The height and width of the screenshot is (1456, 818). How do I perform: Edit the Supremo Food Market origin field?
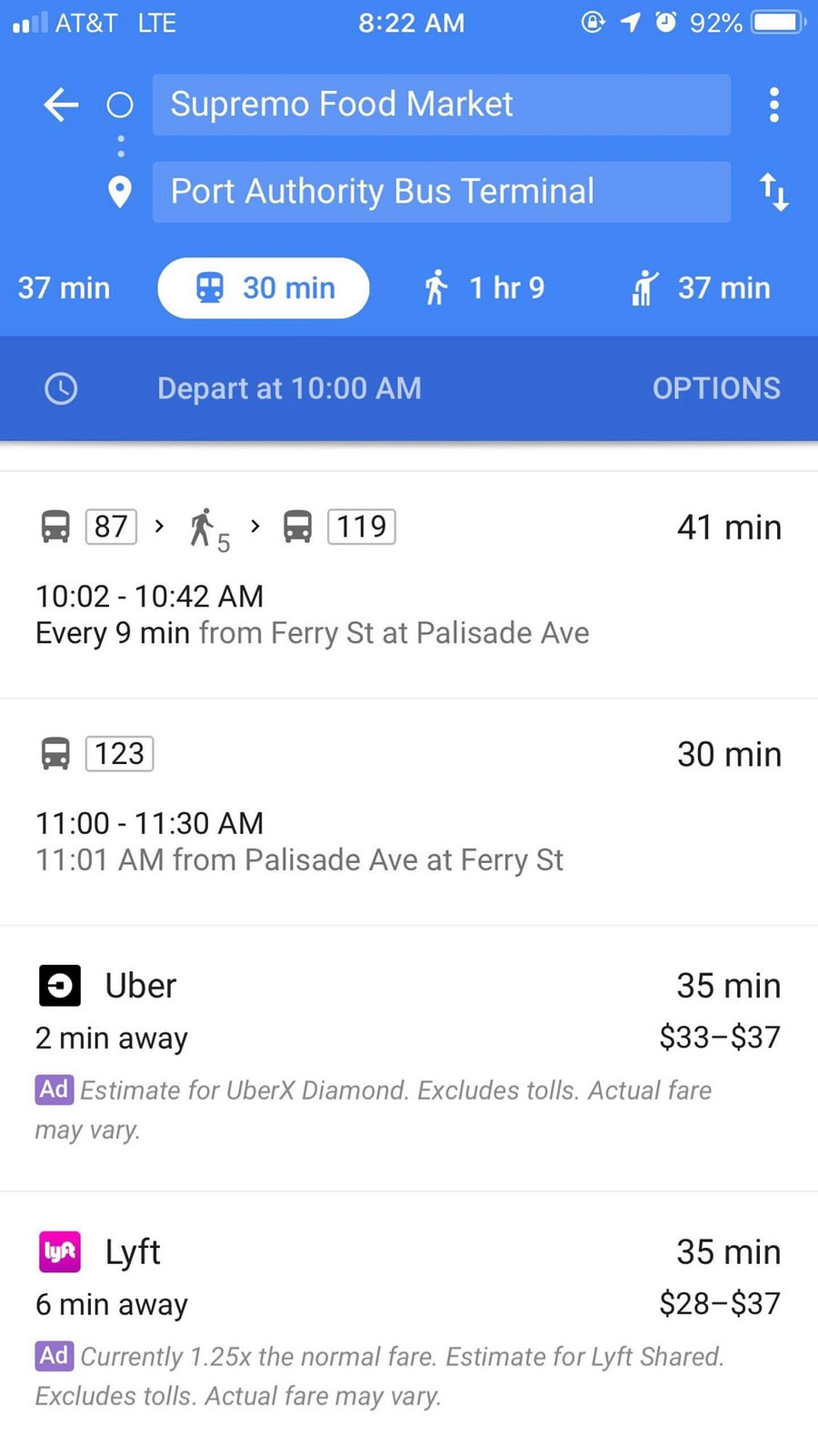click(441, 105)
